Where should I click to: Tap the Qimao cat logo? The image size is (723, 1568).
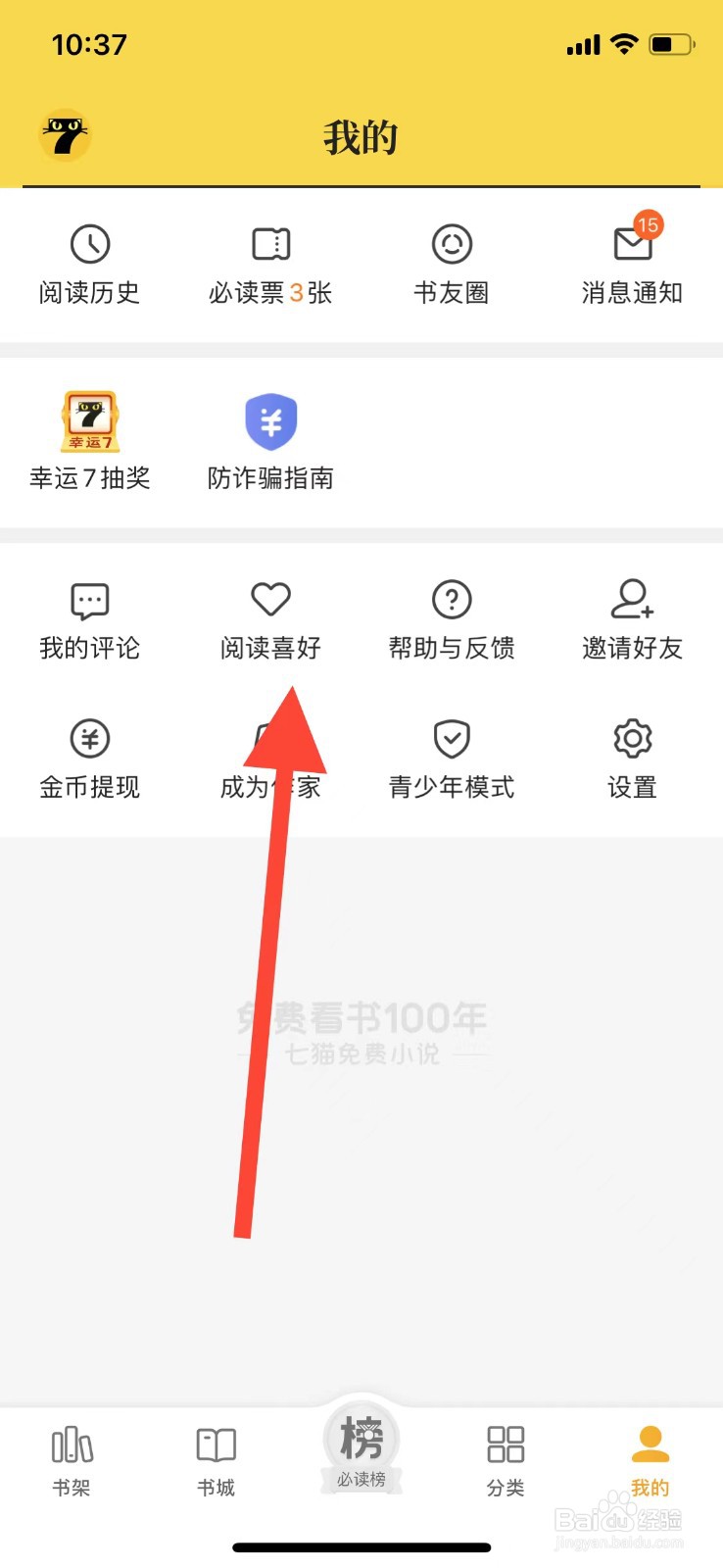64,135
